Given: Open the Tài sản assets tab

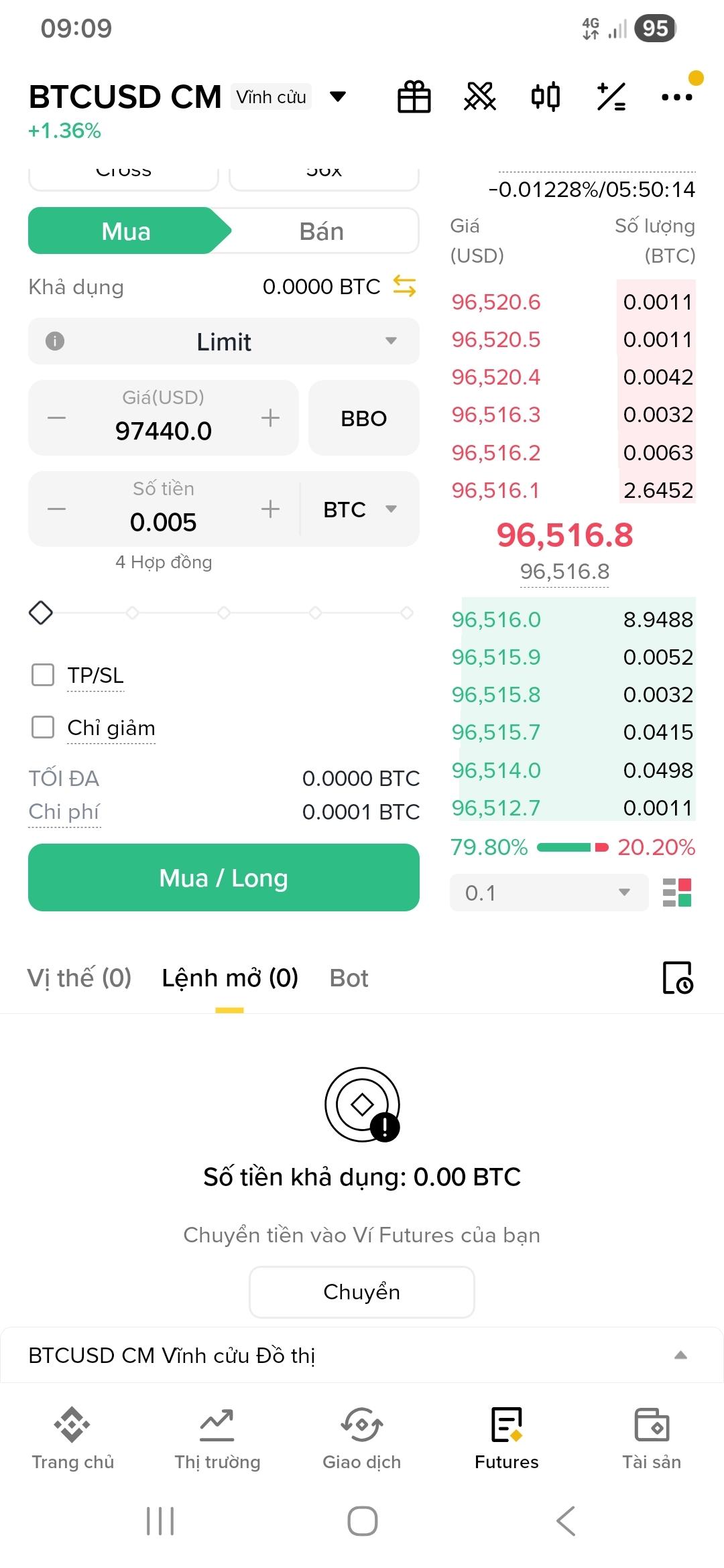Looking at the screenshot, I should pyautogui.click(x=652, y=1438).
